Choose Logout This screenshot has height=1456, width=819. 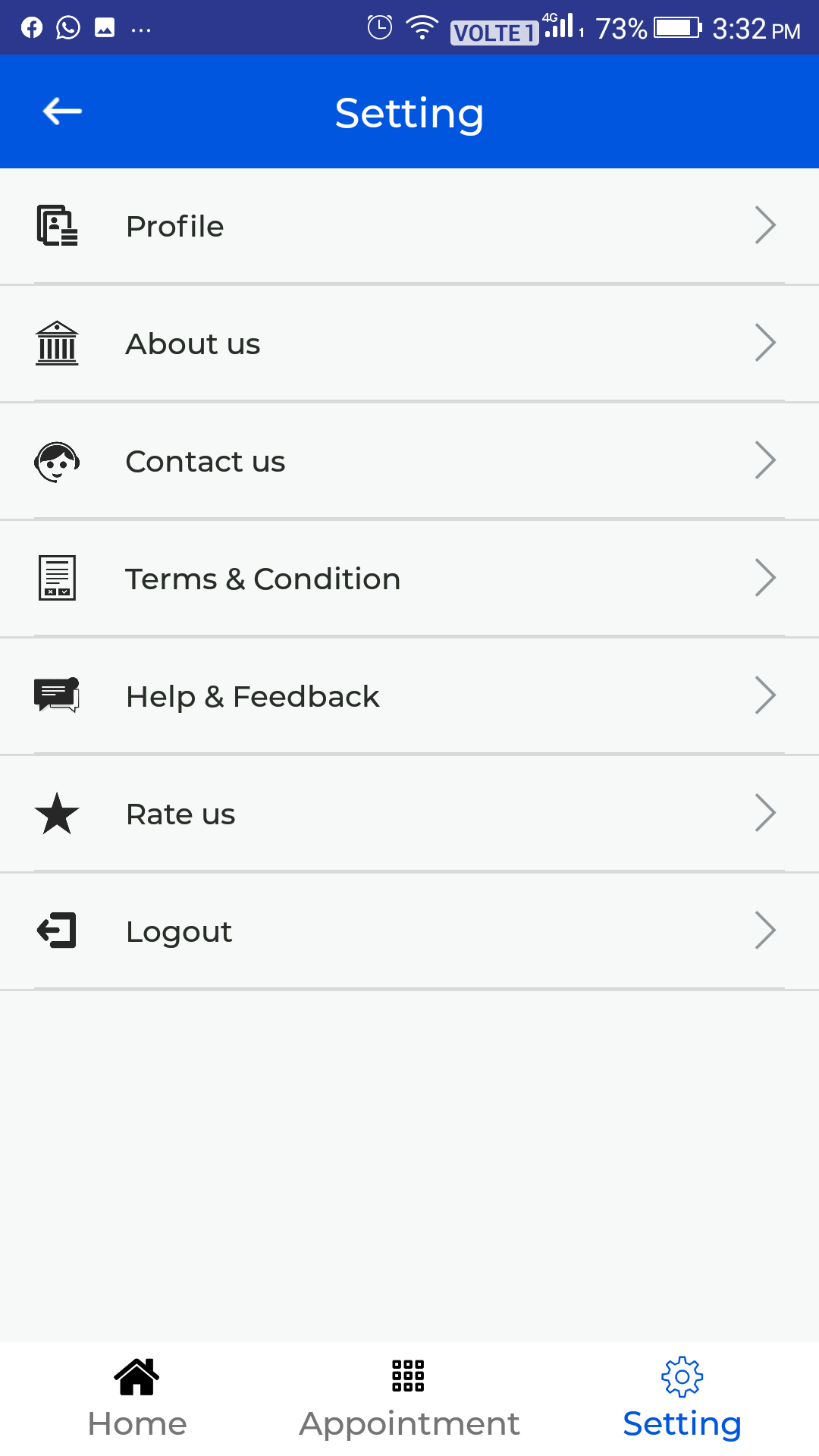pos(409,931)
